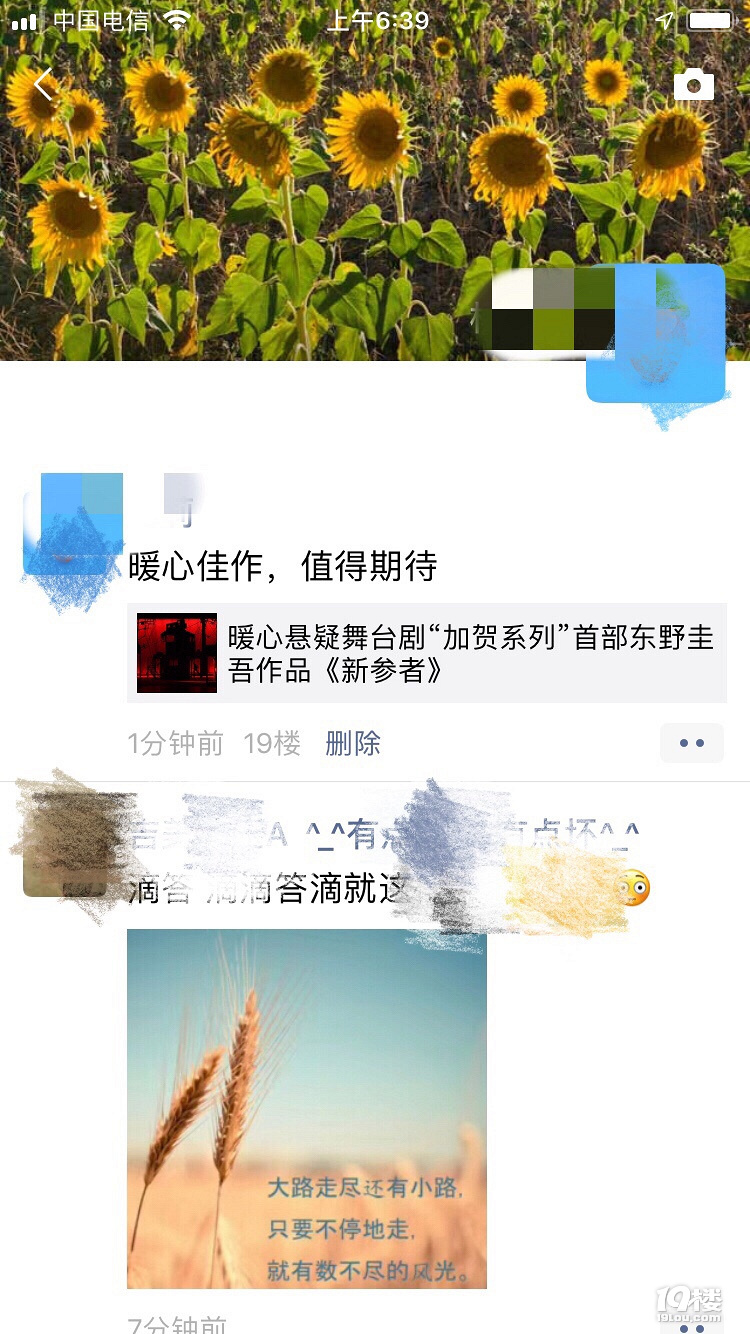This screenshot has height=1334, width=750.
Task: Tap the two-dot comment and like button
Action: coord(691,742)
